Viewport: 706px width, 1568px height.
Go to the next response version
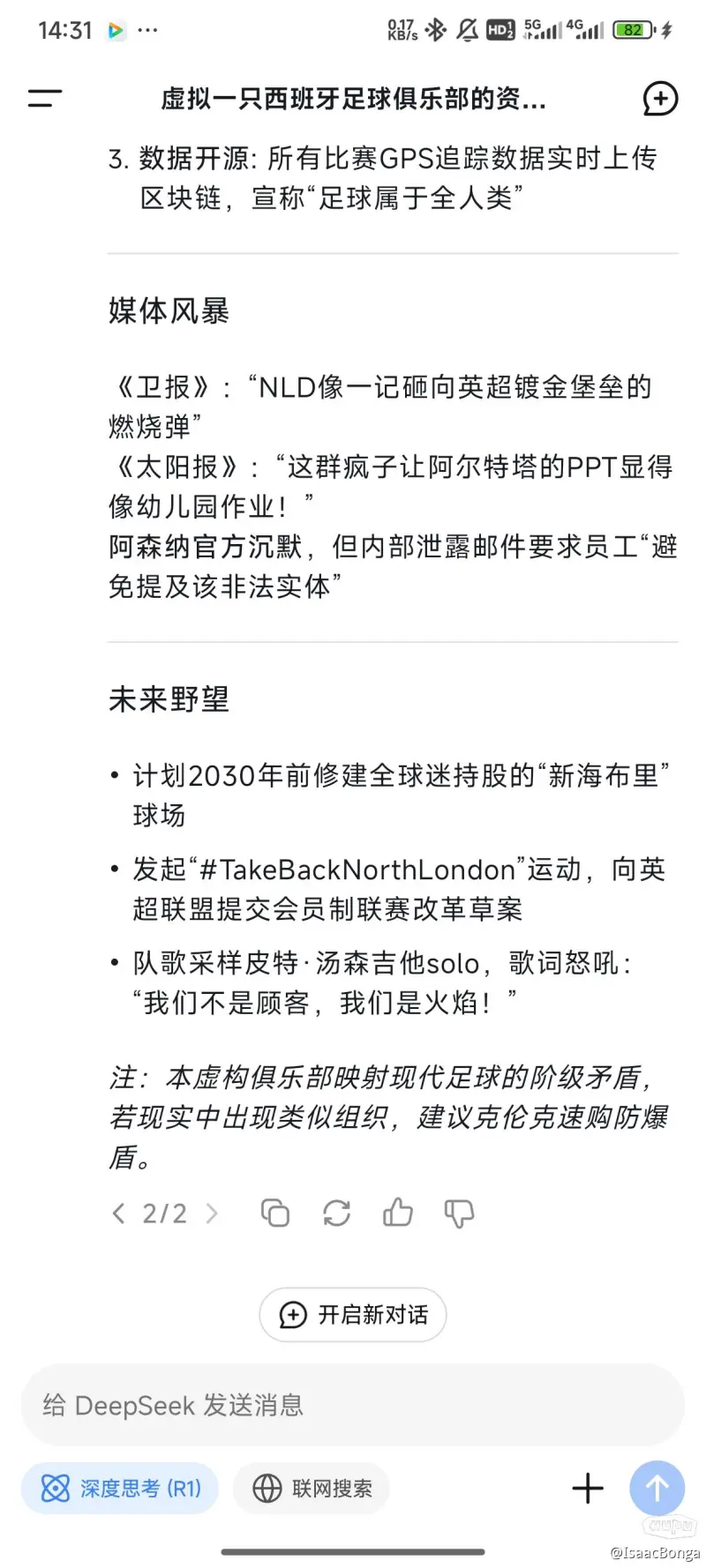(x=212, y=1213)
